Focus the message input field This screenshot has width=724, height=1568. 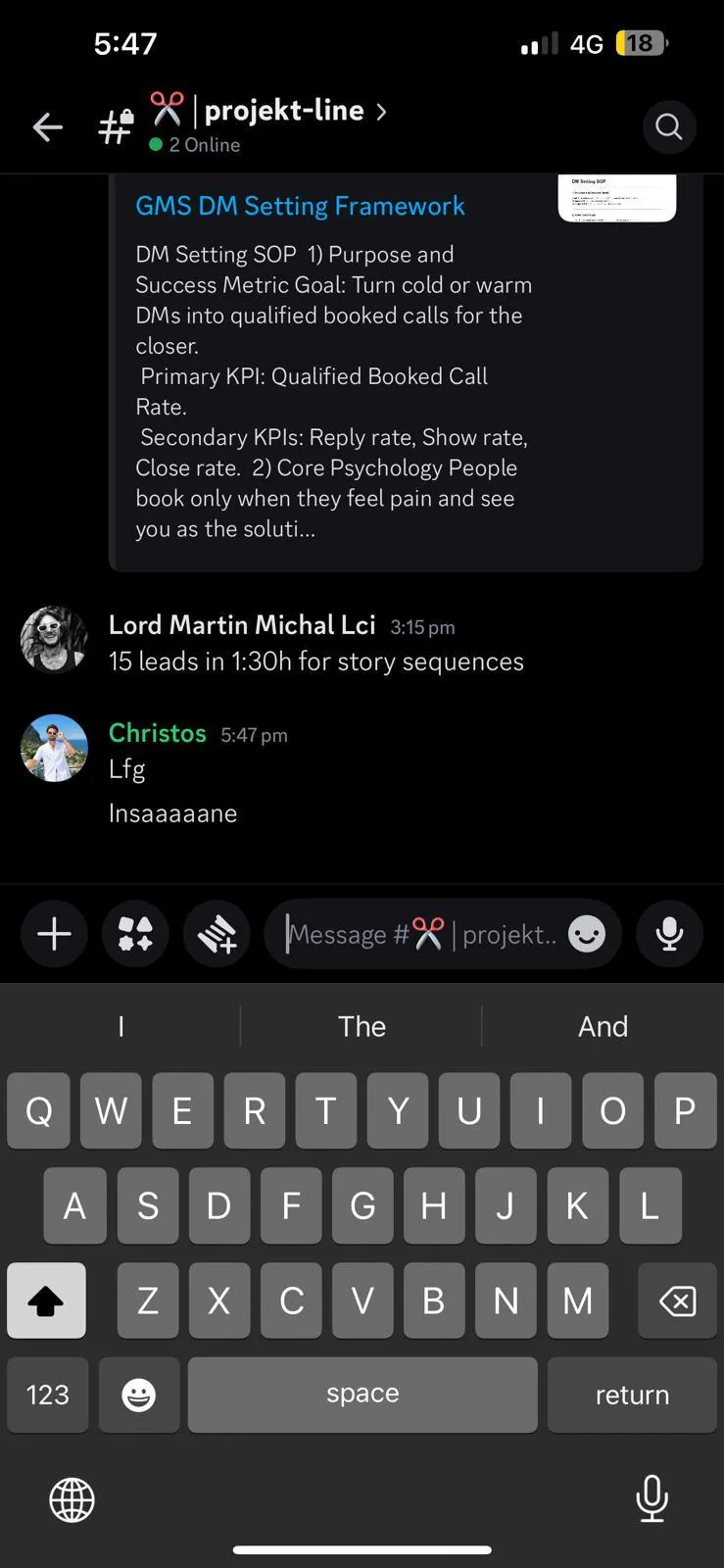tap(421, 934)
